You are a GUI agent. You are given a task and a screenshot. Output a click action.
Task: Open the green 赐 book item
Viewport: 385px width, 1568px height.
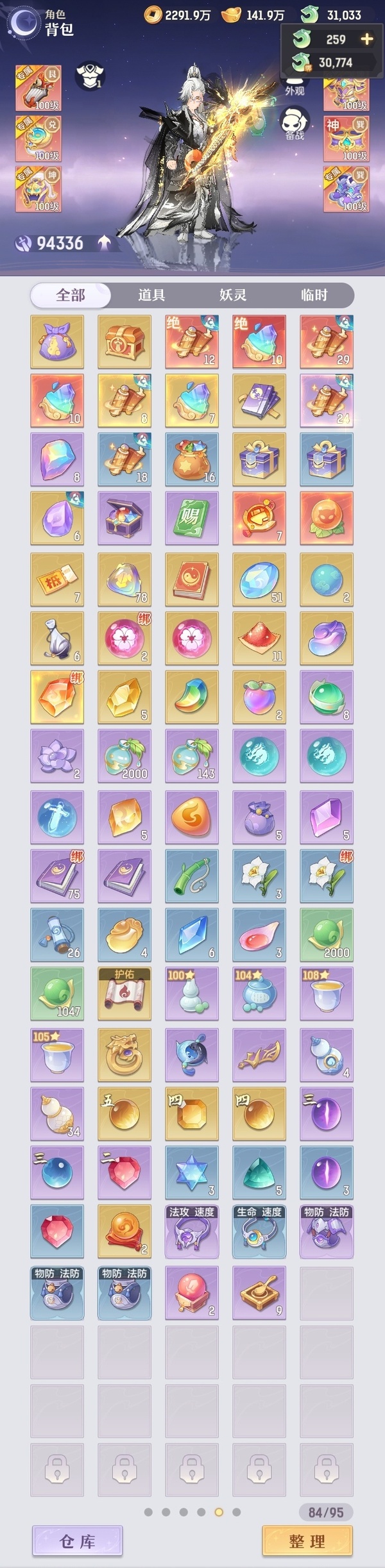[x=192, y=517]
